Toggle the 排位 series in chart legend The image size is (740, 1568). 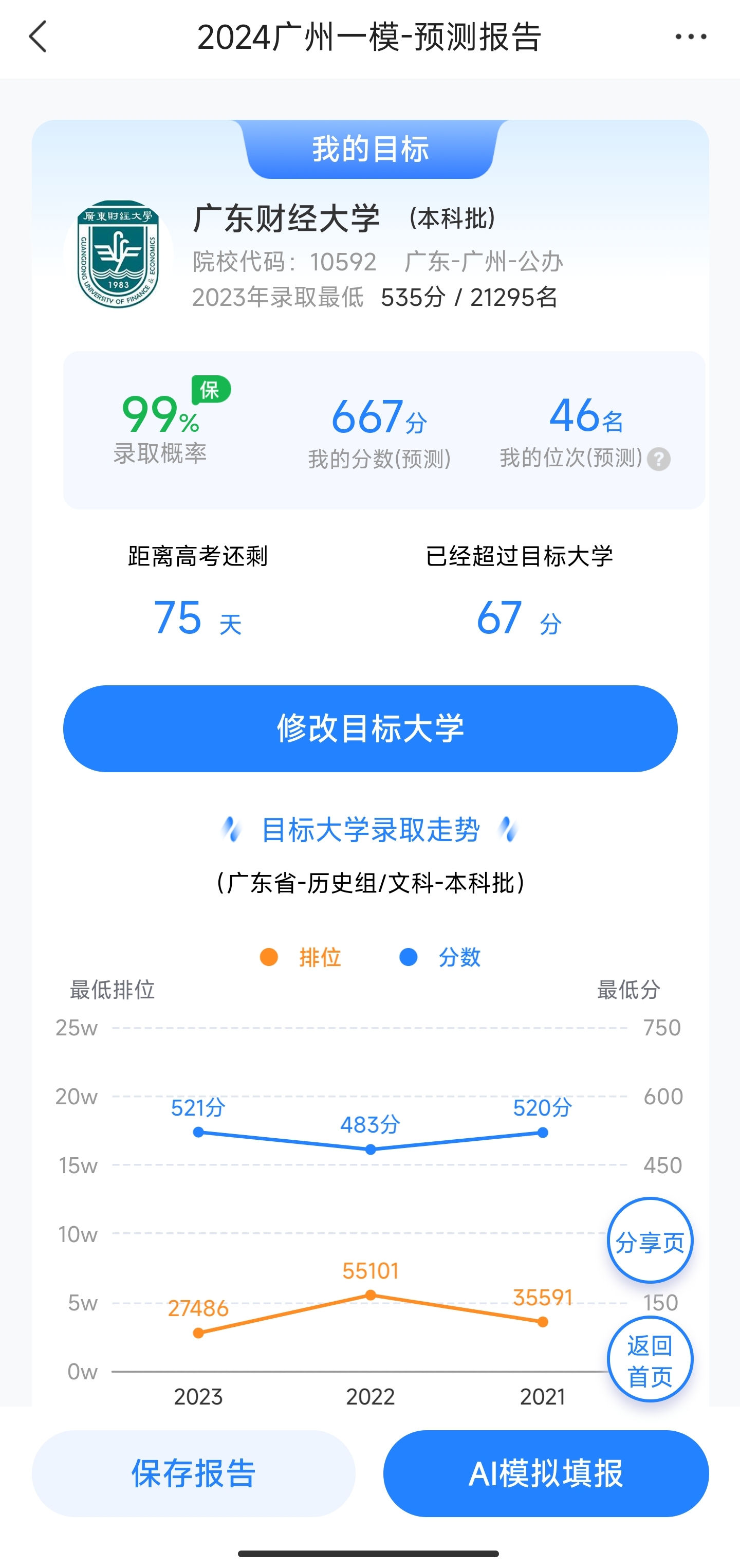click(301, 957)
